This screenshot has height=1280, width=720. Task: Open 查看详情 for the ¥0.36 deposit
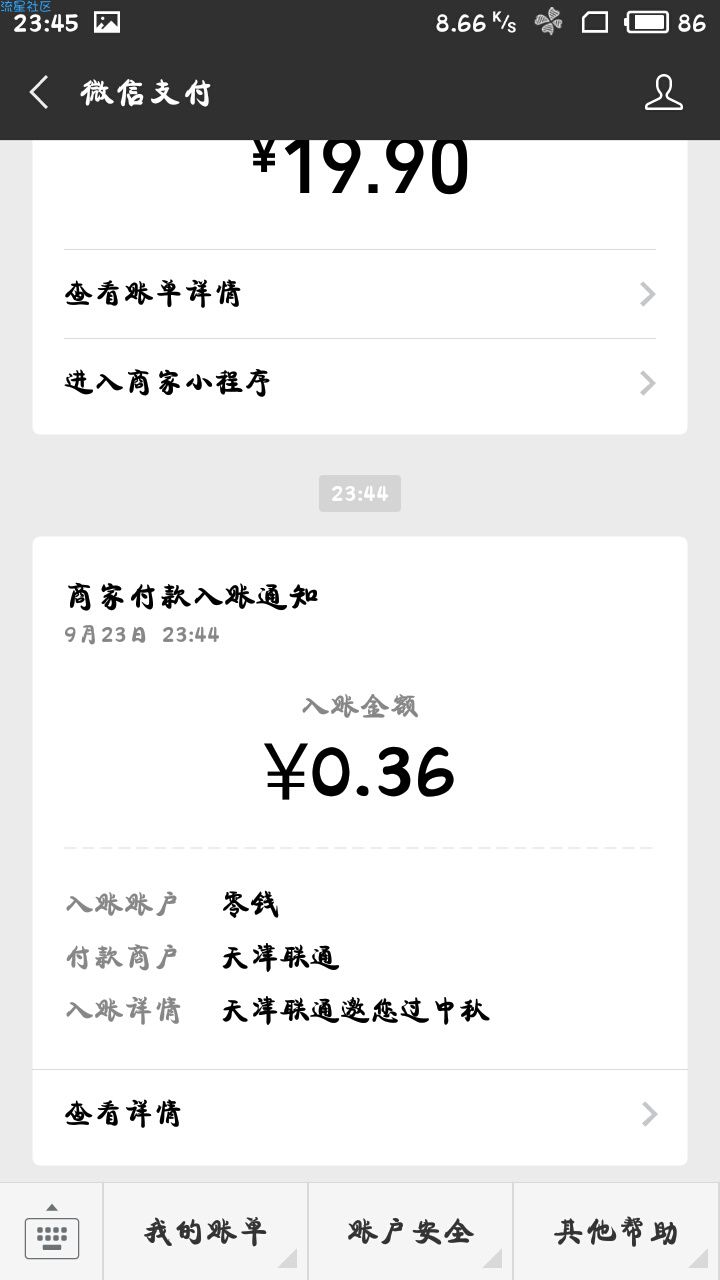(x=360, y=1114)
